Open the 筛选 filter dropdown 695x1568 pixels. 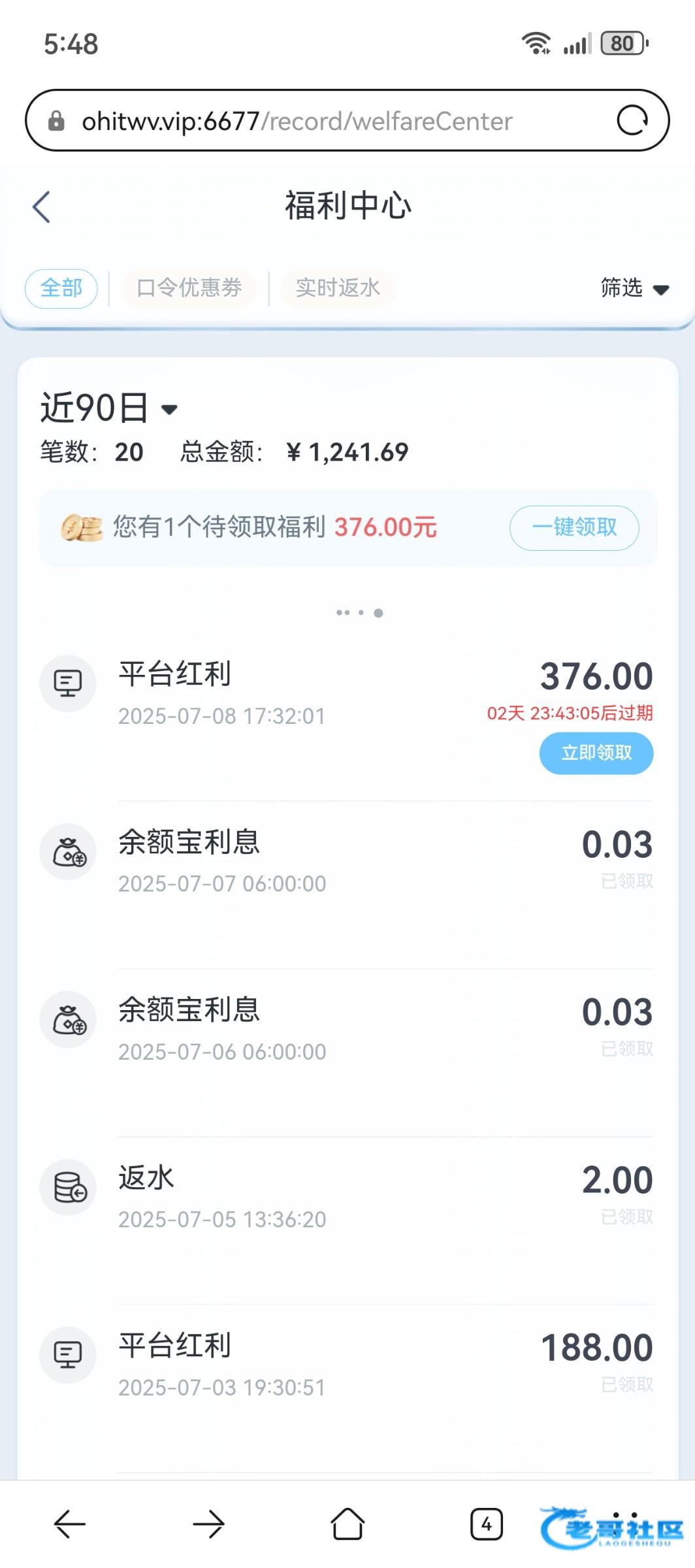pos(634,288)
